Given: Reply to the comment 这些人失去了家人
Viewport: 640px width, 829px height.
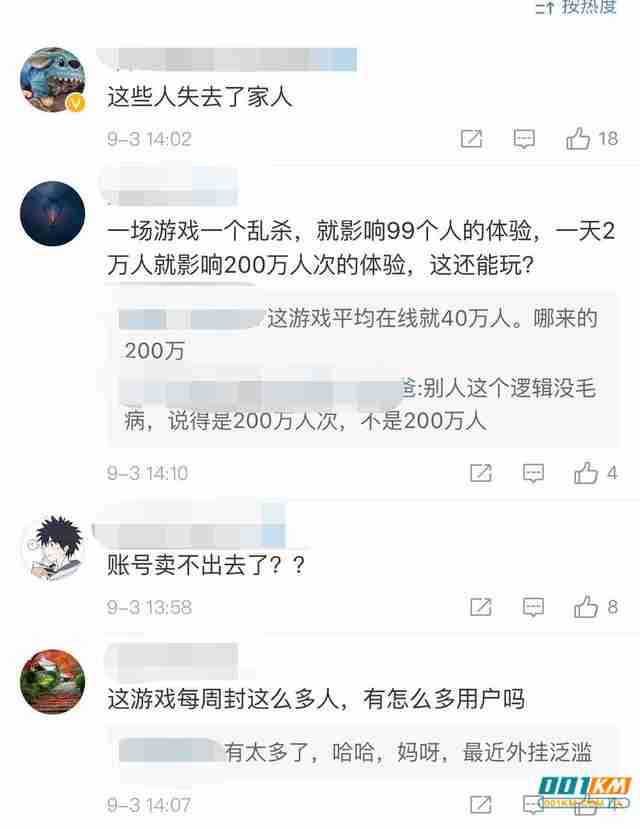Looking at the screenshot, I should pyautogui.click(x=524, y=140).
